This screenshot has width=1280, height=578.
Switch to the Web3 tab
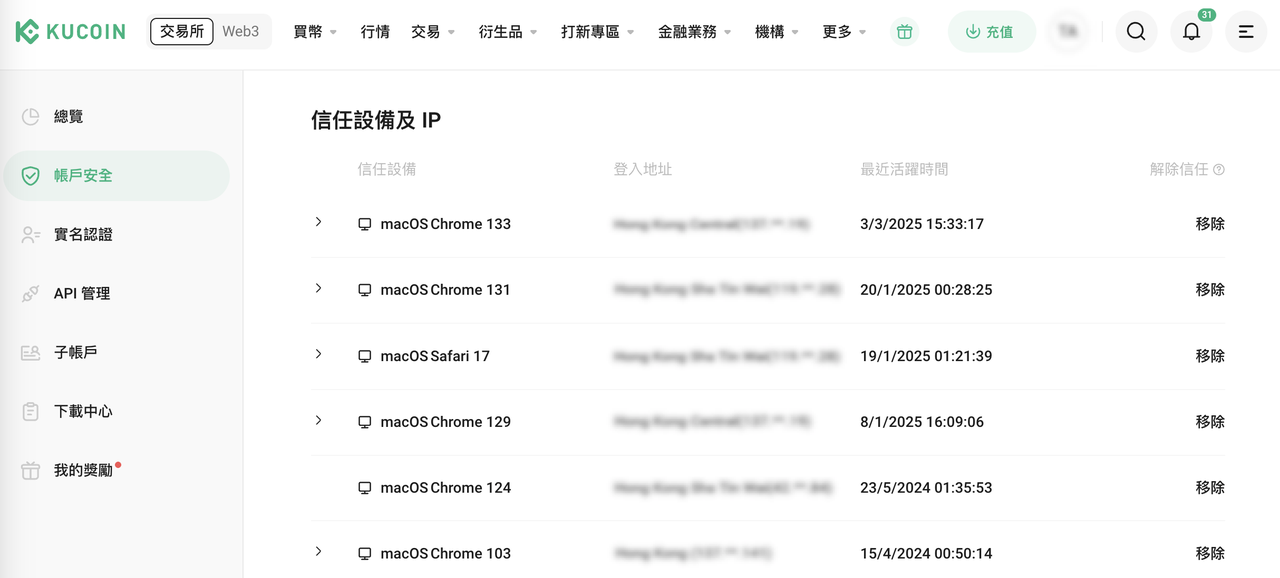tap(240, 32)
